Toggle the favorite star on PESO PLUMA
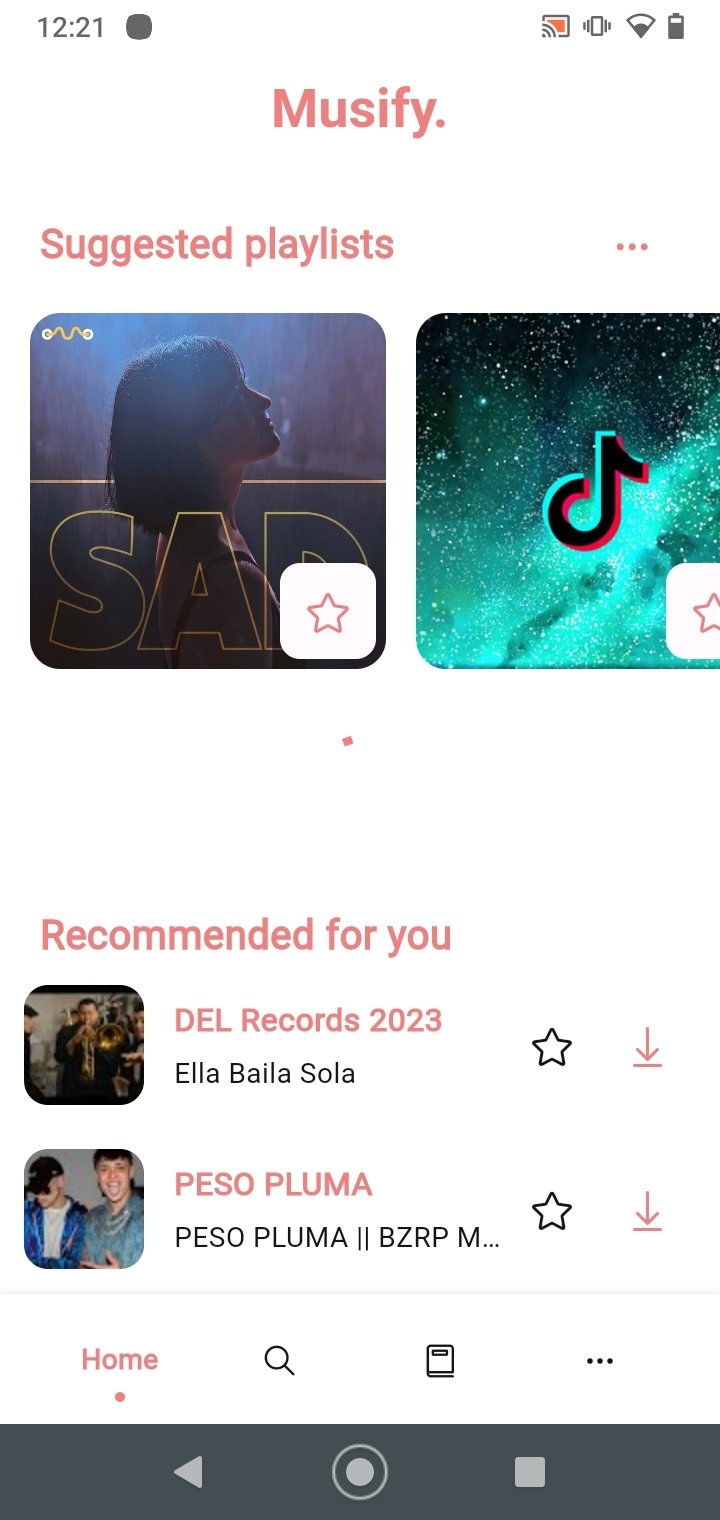The height and width of the screenshot is (1520, 720). tap(551, 1212)
